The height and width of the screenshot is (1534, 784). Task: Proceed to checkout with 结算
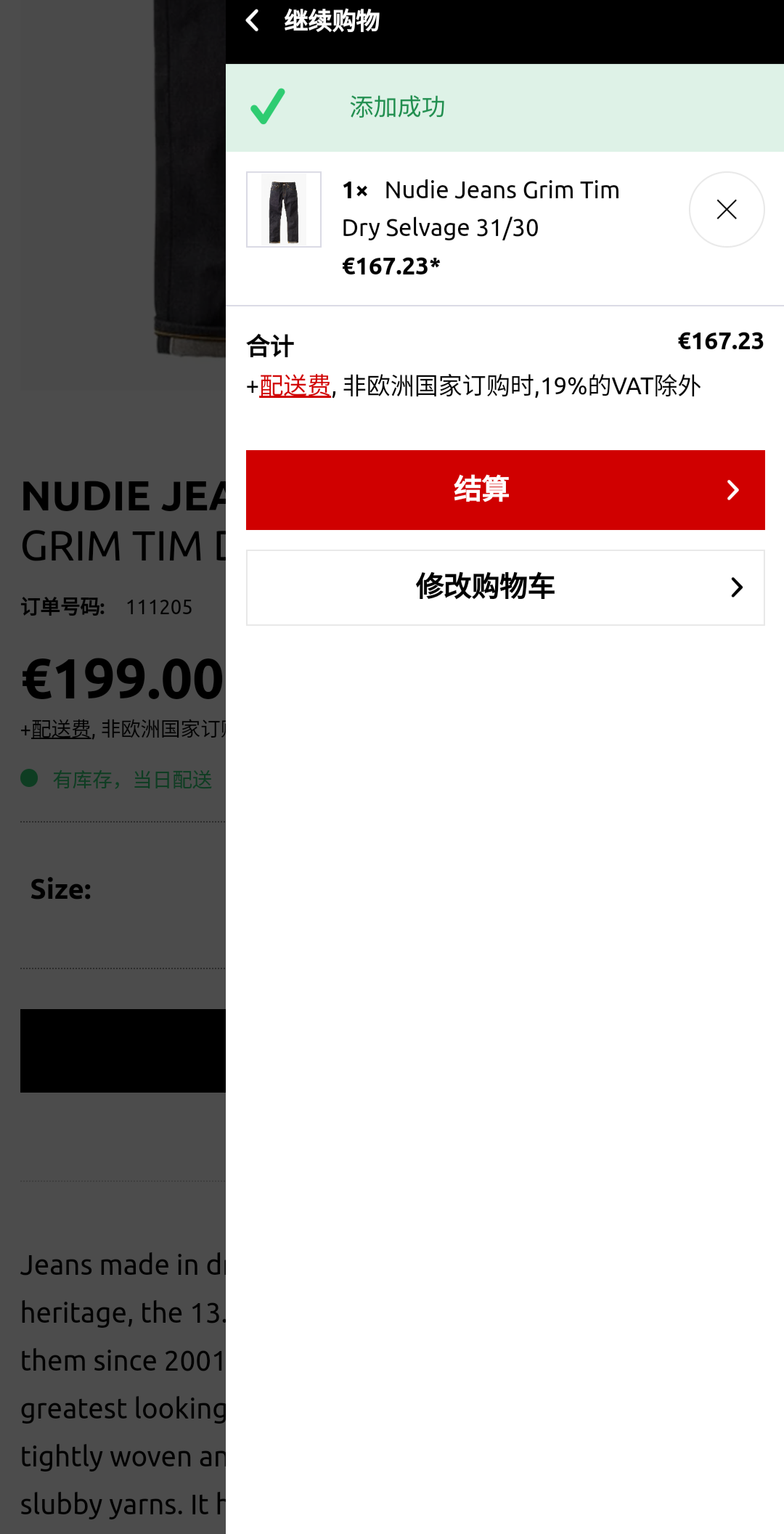click(x=505, y=489)
